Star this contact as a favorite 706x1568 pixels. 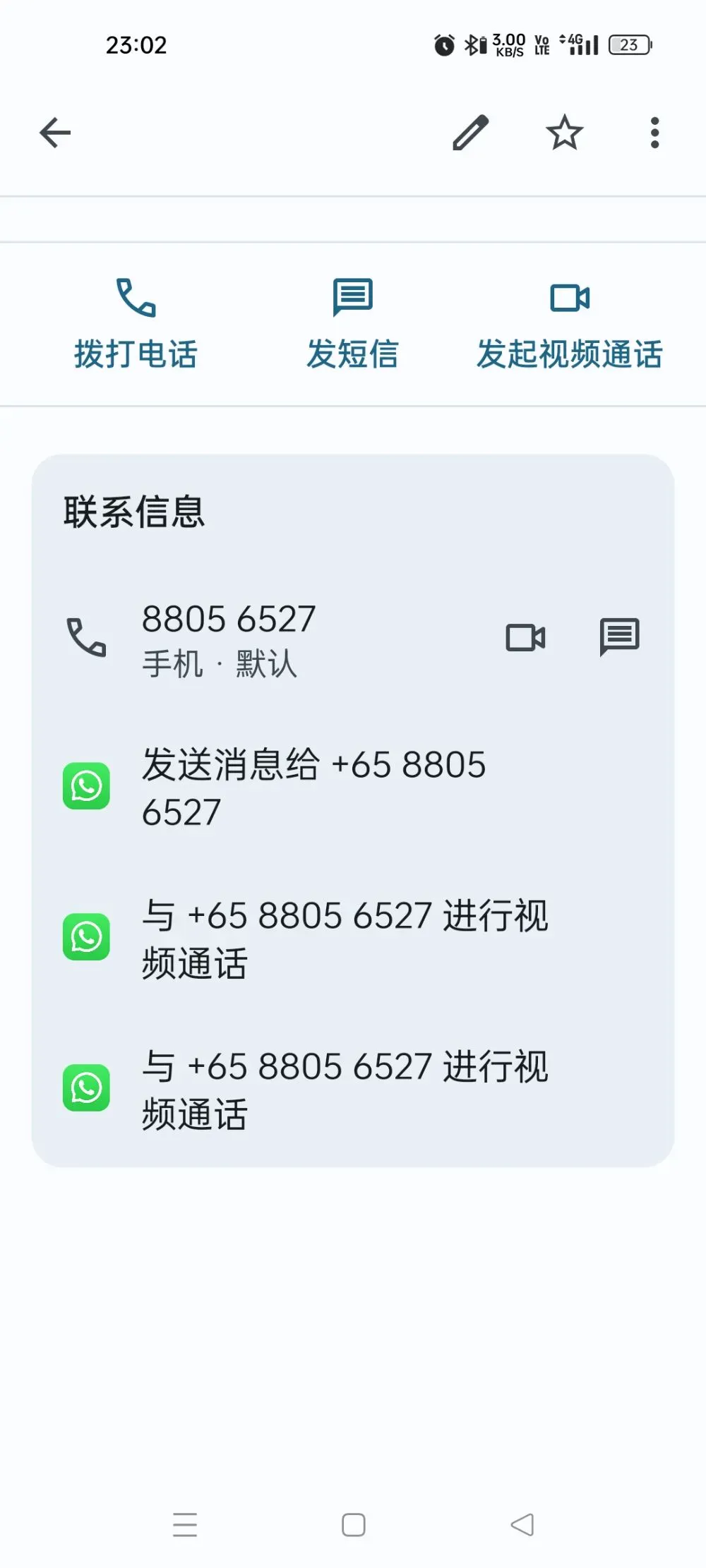coord(565,133)
